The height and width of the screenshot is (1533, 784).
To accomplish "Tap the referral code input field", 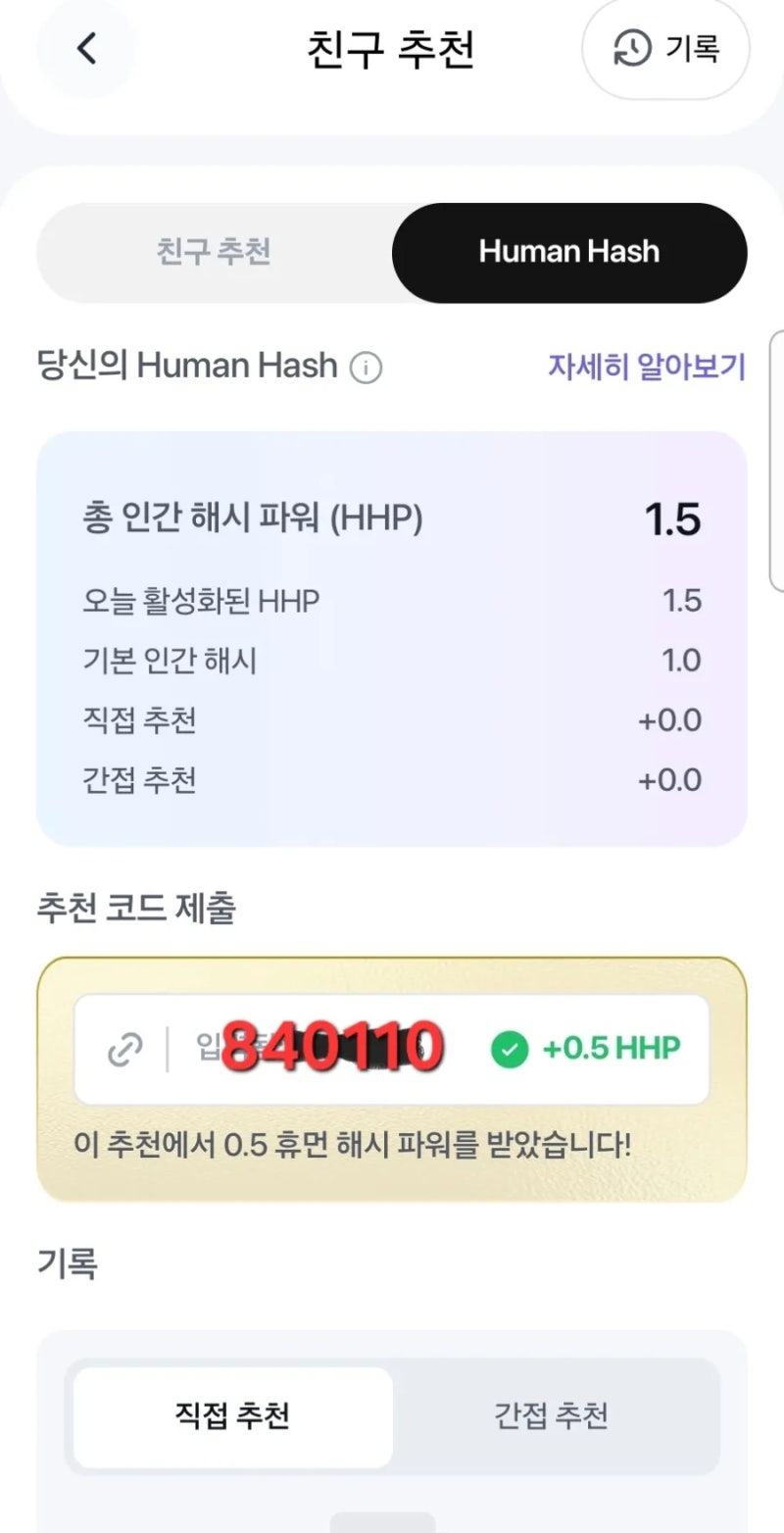I will (392, 1050).
